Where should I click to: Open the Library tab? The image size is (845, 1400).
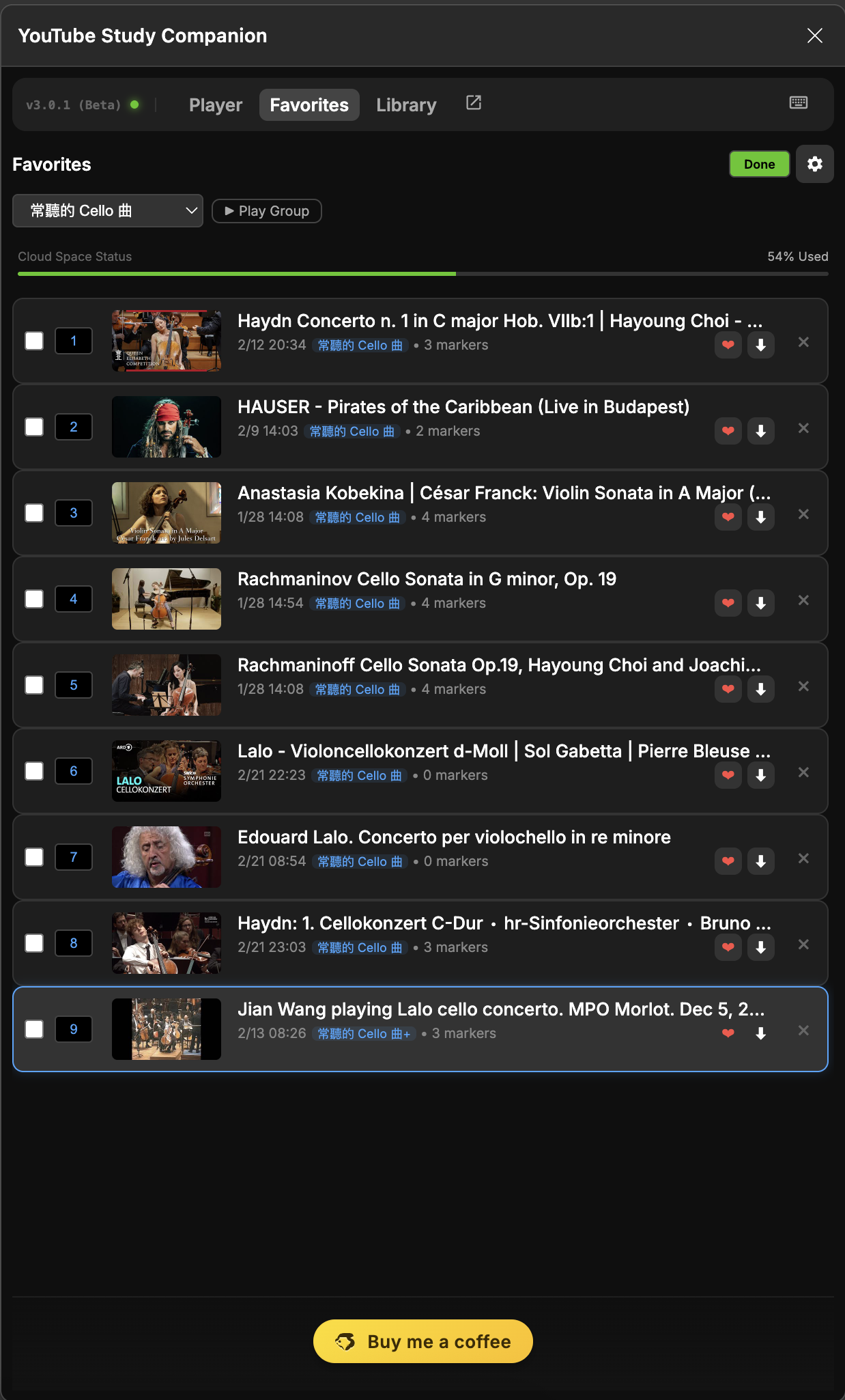(405, 104)
